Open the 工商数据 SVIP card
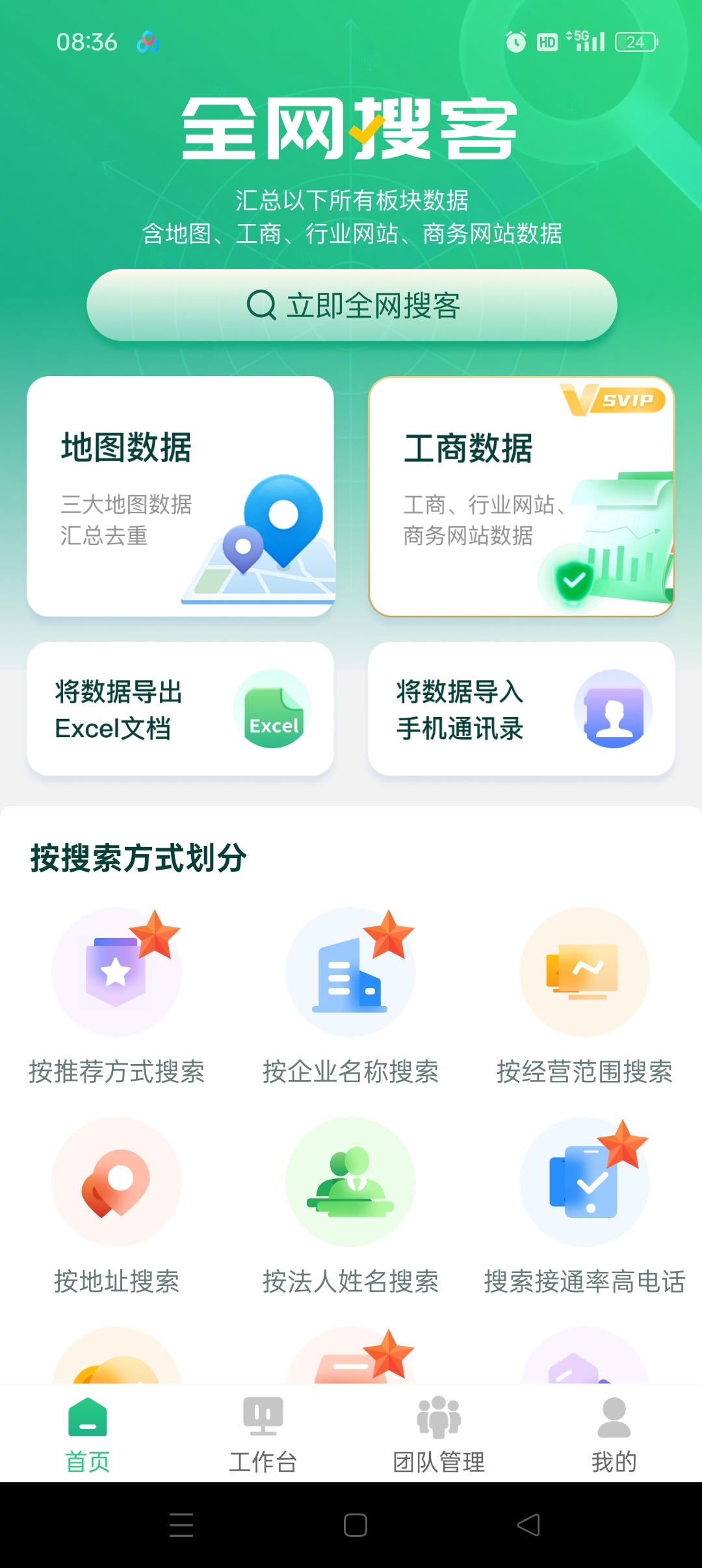The width and height of the screenshot is (702, 1568). 521,496
